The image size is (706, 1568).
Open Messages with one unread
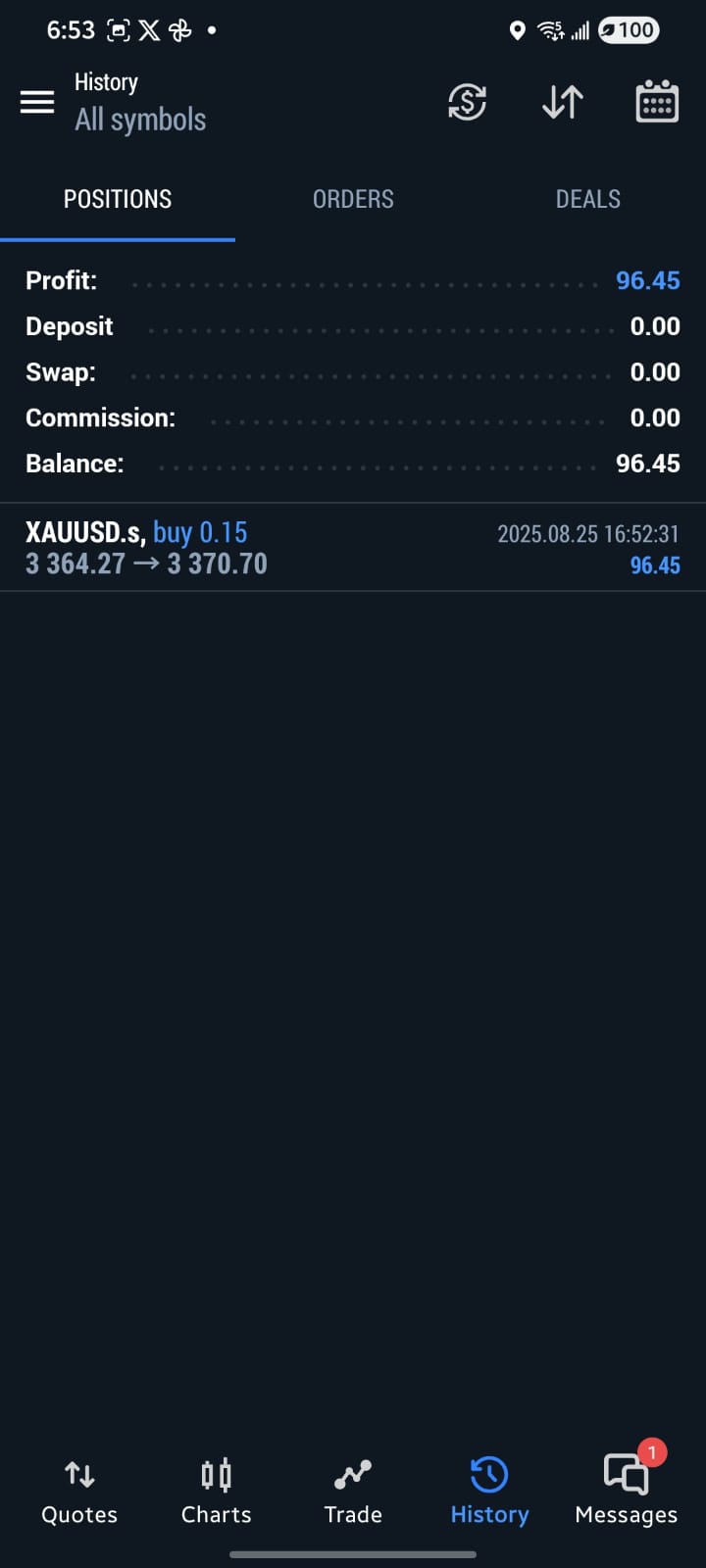[x=627, y=1492]
